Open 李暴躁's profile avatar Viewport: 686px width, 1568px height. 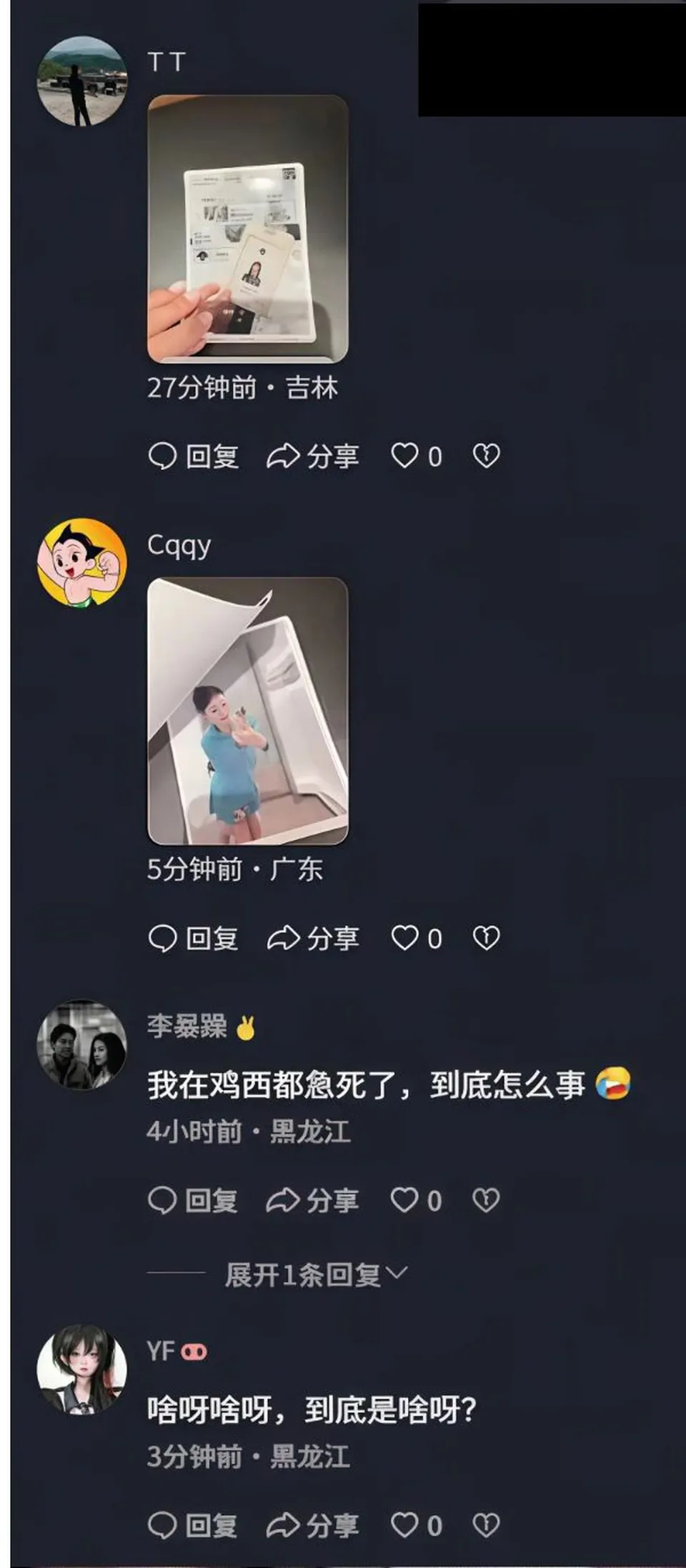tap(81, 1044)
